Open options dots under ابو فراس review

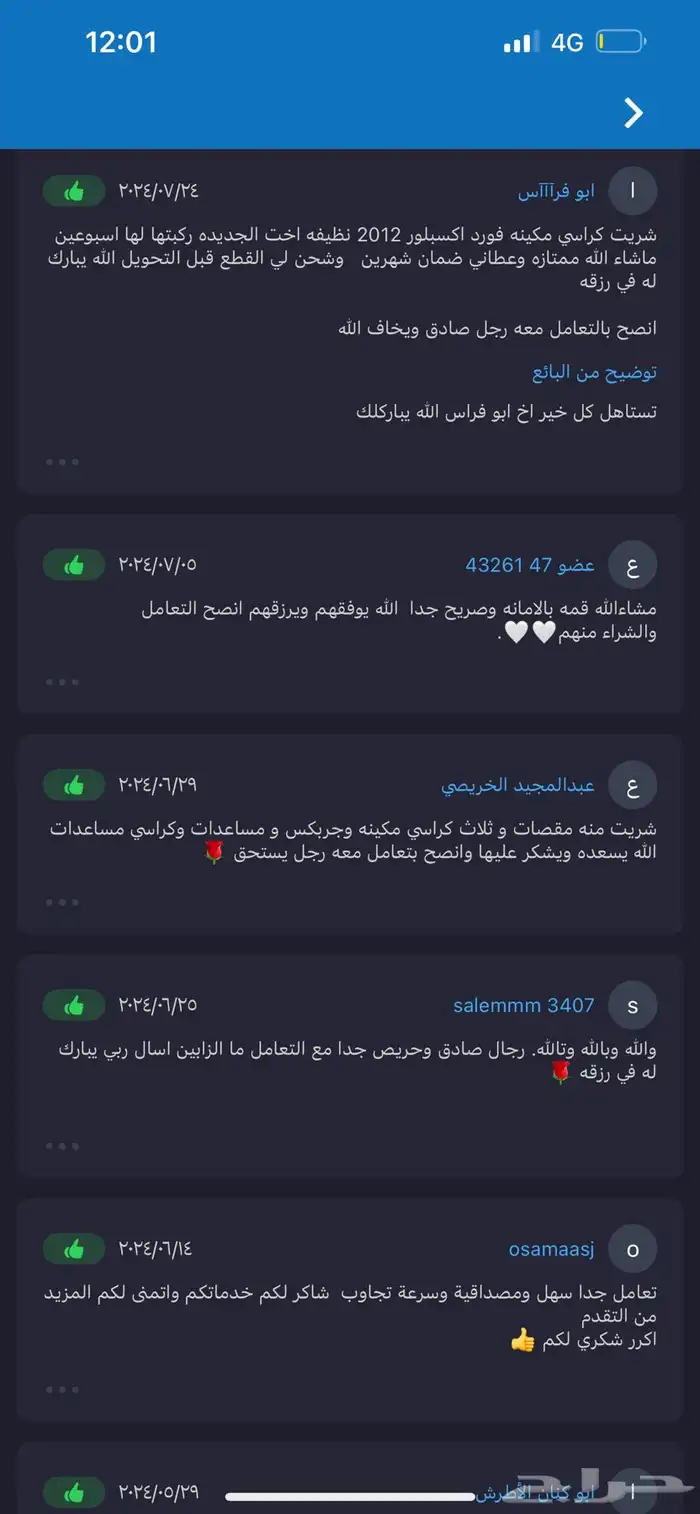62,462
